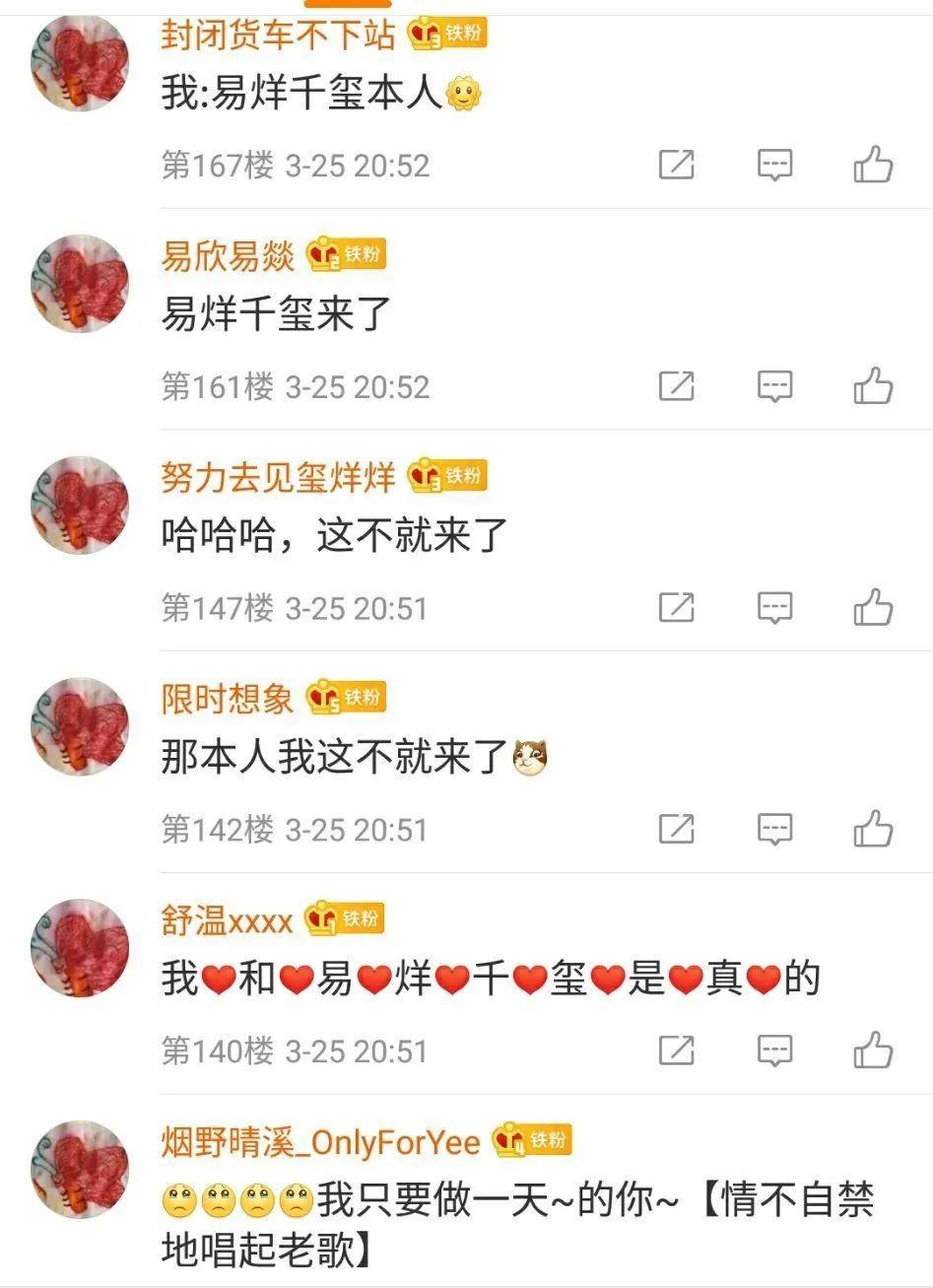This screenshot has width=933, height=1288.
Task: Share the comment by 限时想象
Action: pos(675,828)
